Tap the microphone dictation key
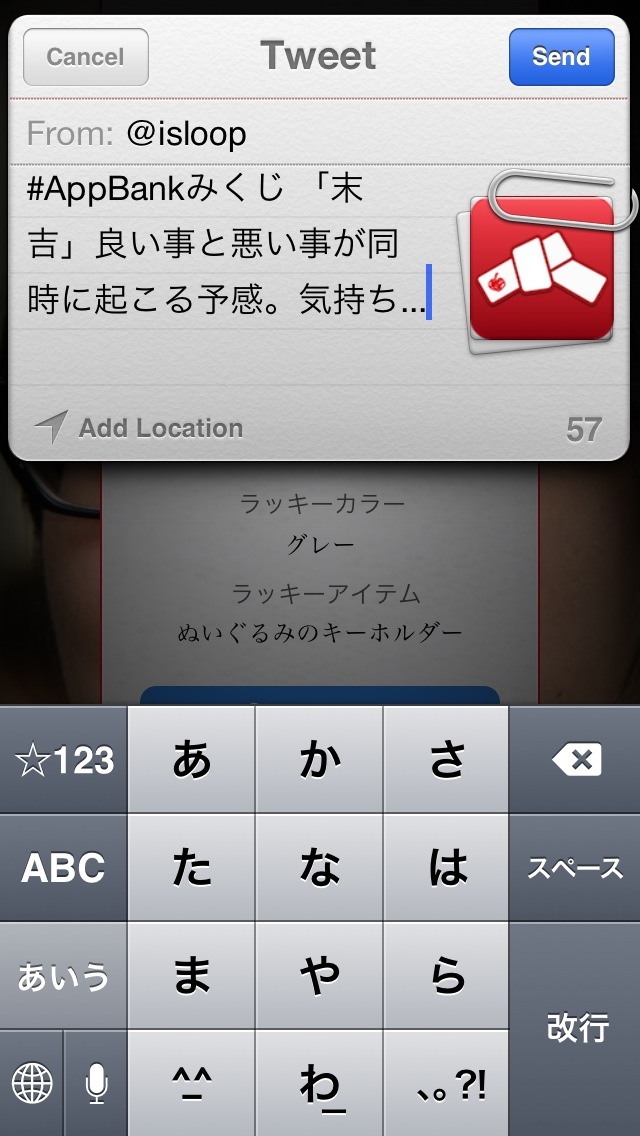Viewport: 640px width, 1136px height. [x=96, y=1084]
